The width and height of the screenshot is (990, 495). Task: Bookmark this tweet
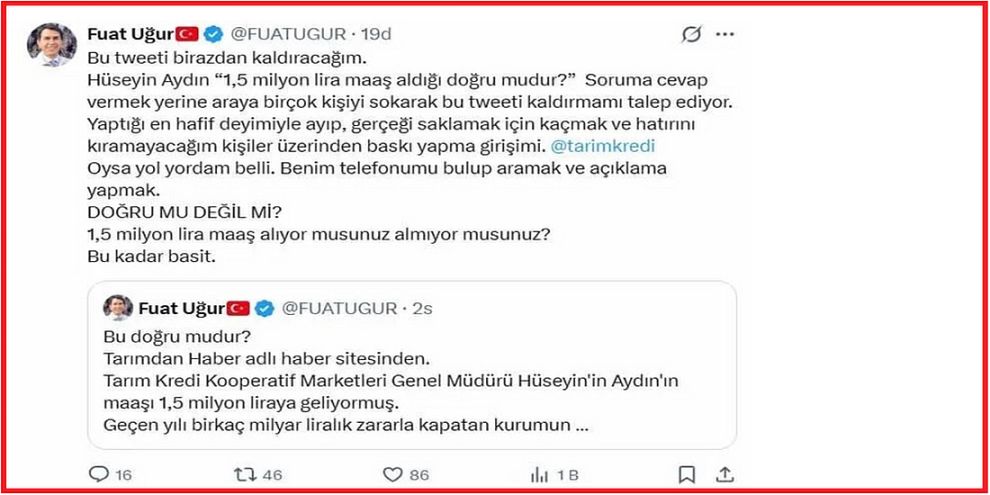coord(686,473)
